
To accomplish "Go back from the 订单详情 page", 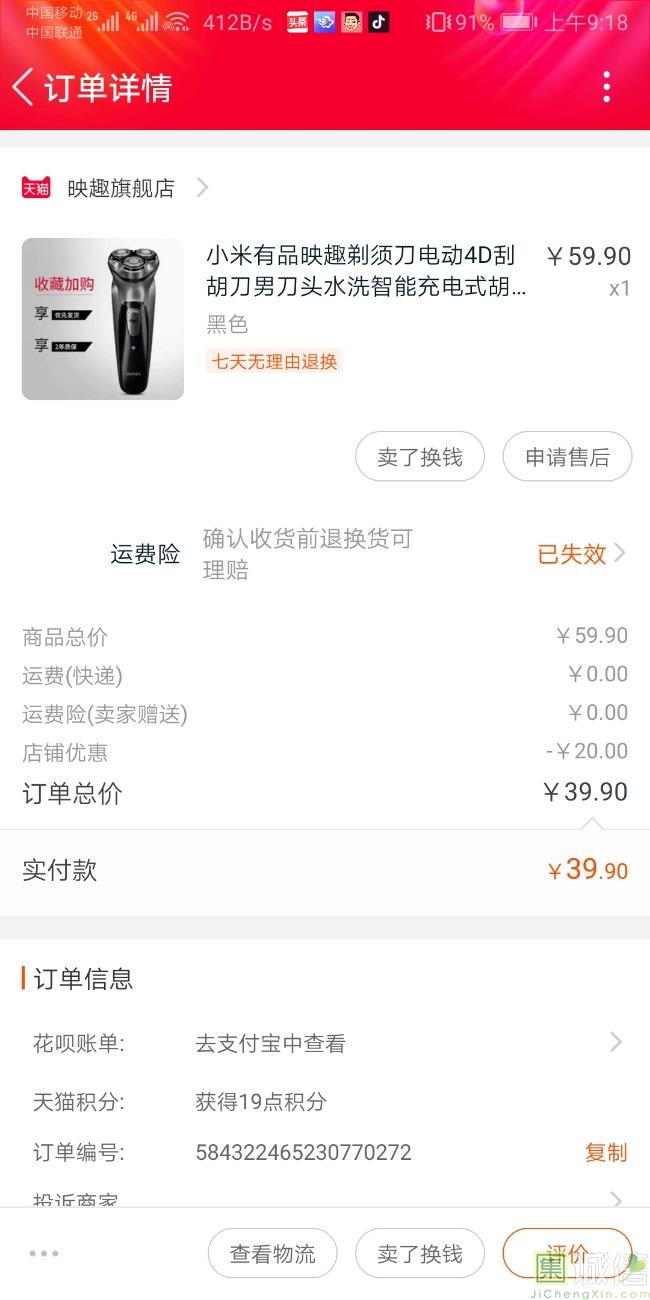I will [x=24, y=87].
